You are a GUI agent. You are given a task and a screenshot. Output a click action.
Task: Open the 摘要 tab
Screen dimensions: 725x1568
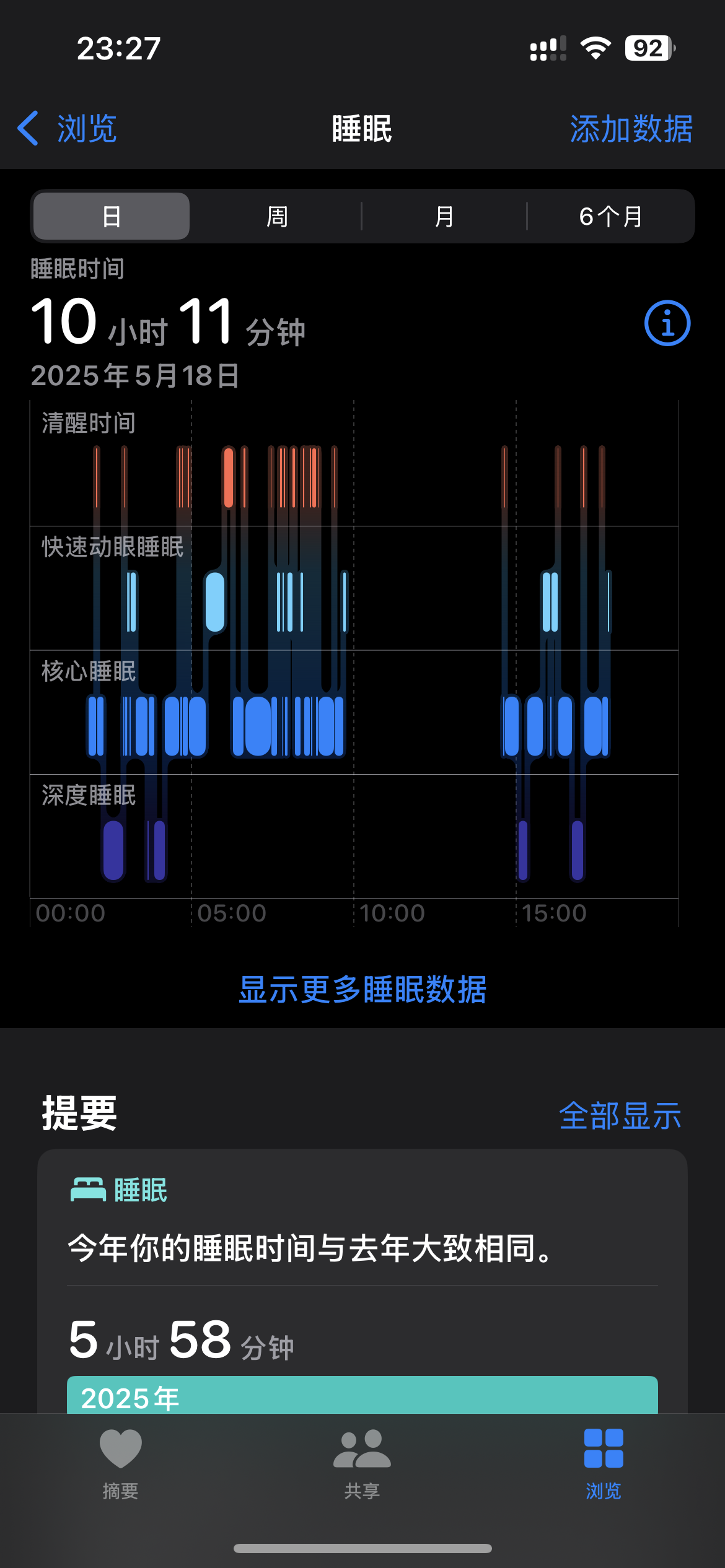(x=120, y=1464)
